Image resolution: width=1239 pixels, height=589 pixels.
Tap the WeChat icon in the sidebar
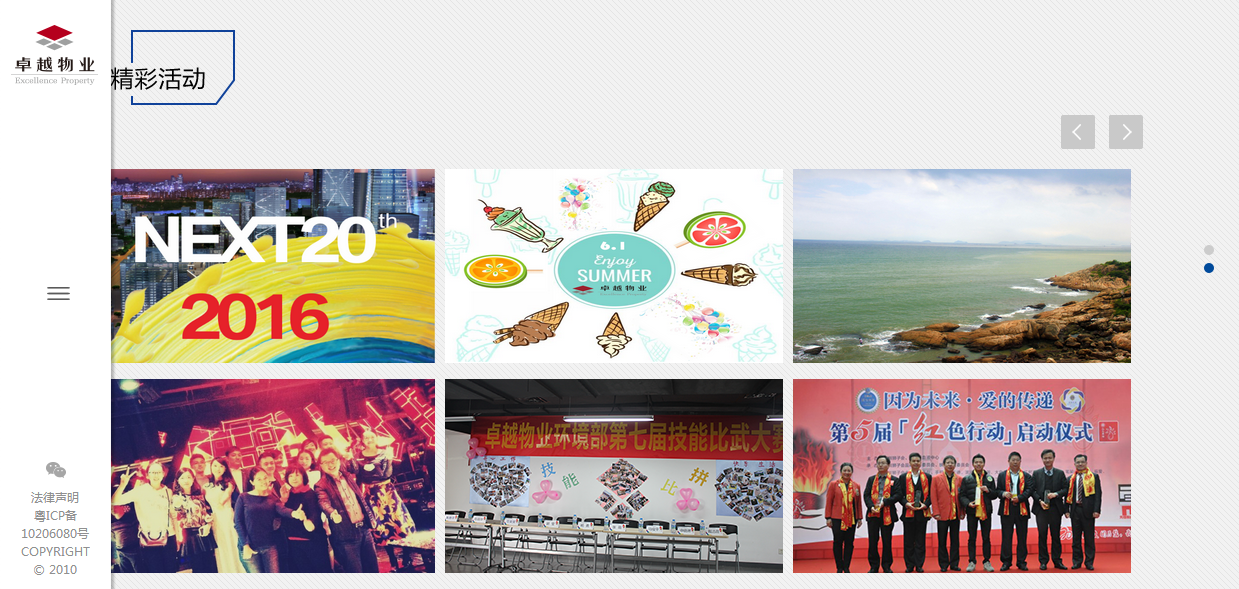point(56,470)
